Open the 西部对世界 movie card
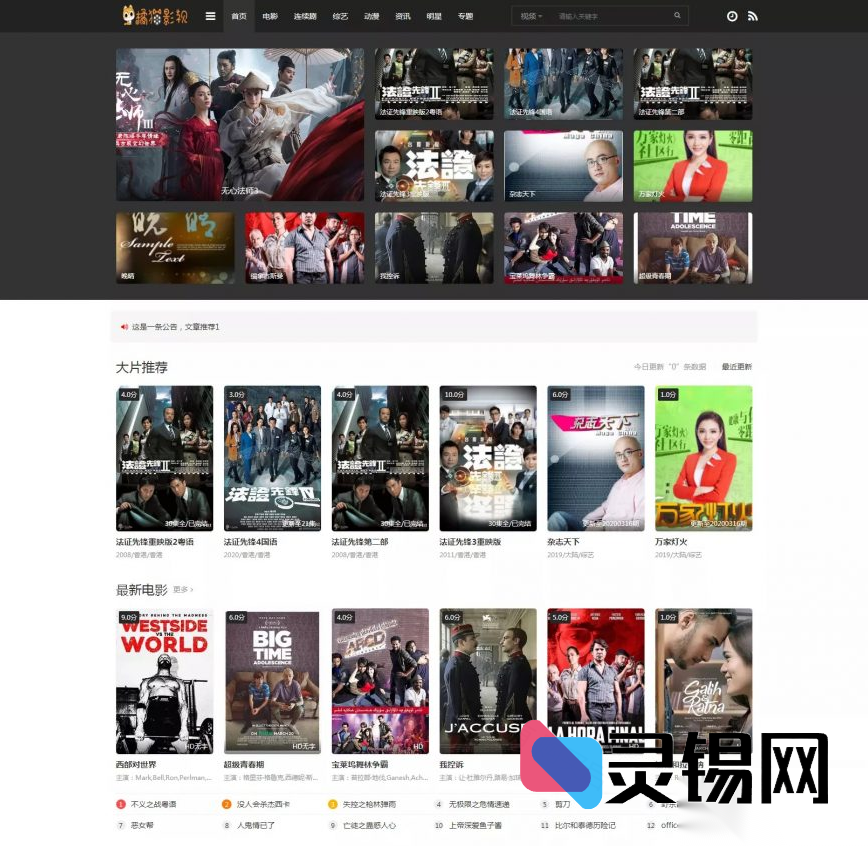Image resolution: width=868 pixels, height=846 pixels. tap(164, 680)
